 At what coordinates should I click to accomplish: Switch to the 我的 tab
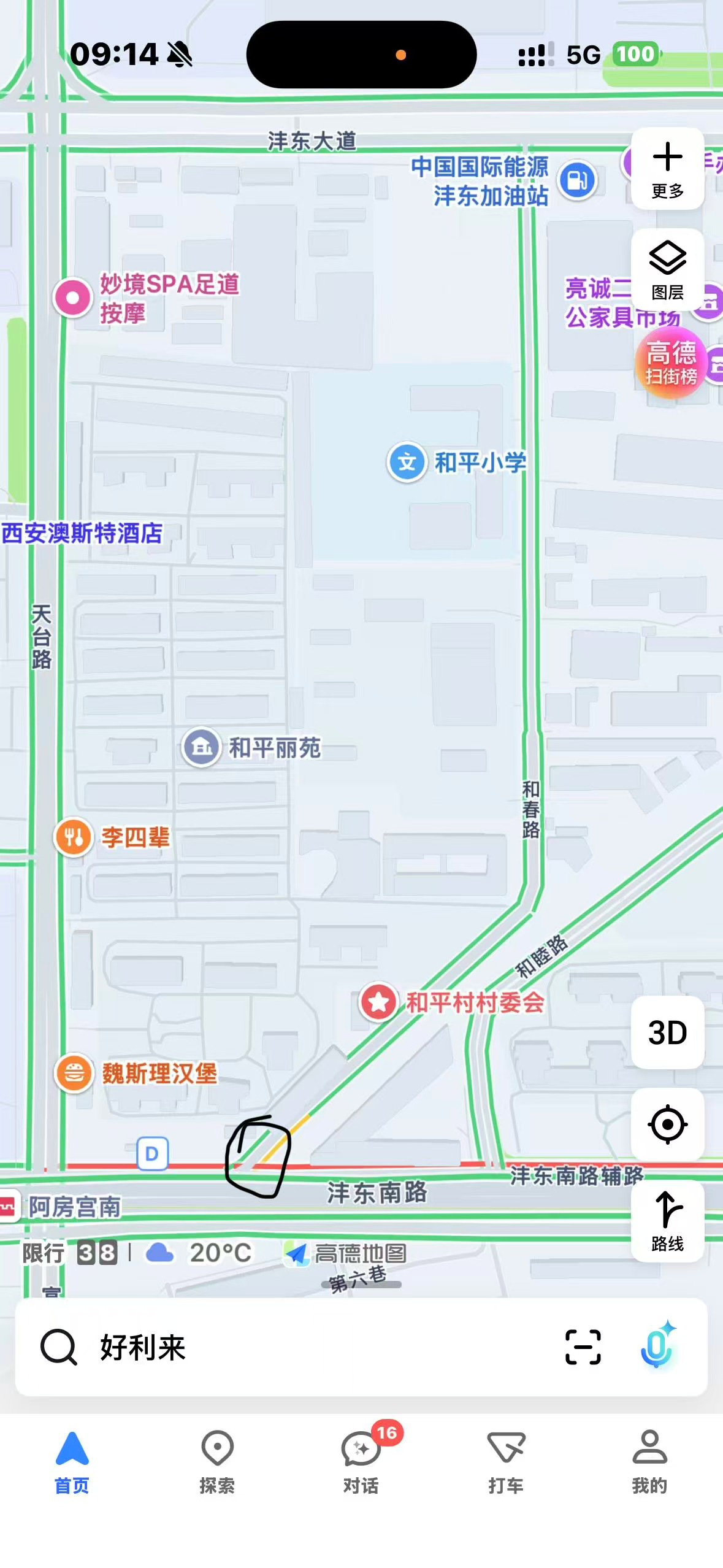point(649,1462)
